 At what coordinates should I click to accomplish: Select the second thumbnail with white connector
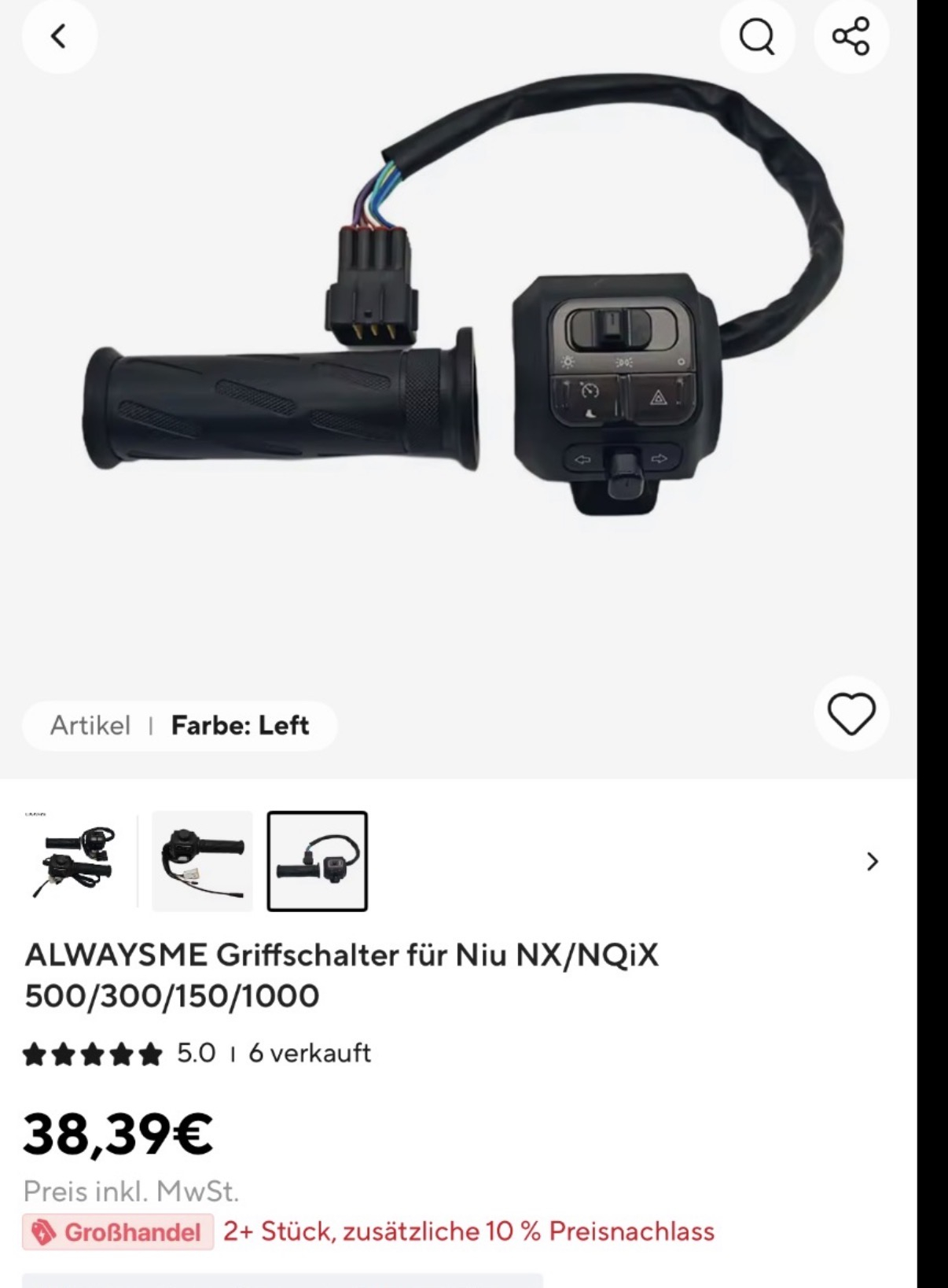click(x=202, y=861)
